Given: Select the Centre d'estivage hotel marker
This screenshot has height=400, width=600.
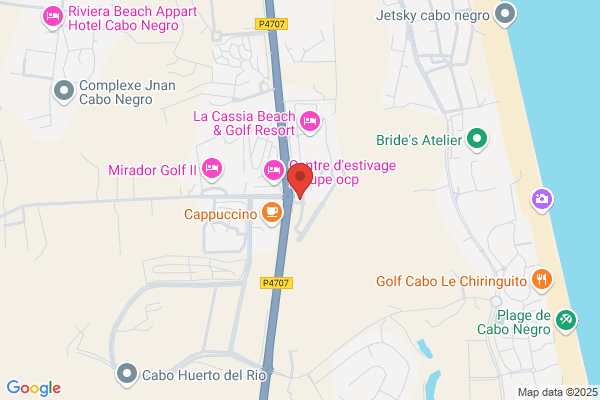Looking at the screenshot, I should (x=274, y=171).
